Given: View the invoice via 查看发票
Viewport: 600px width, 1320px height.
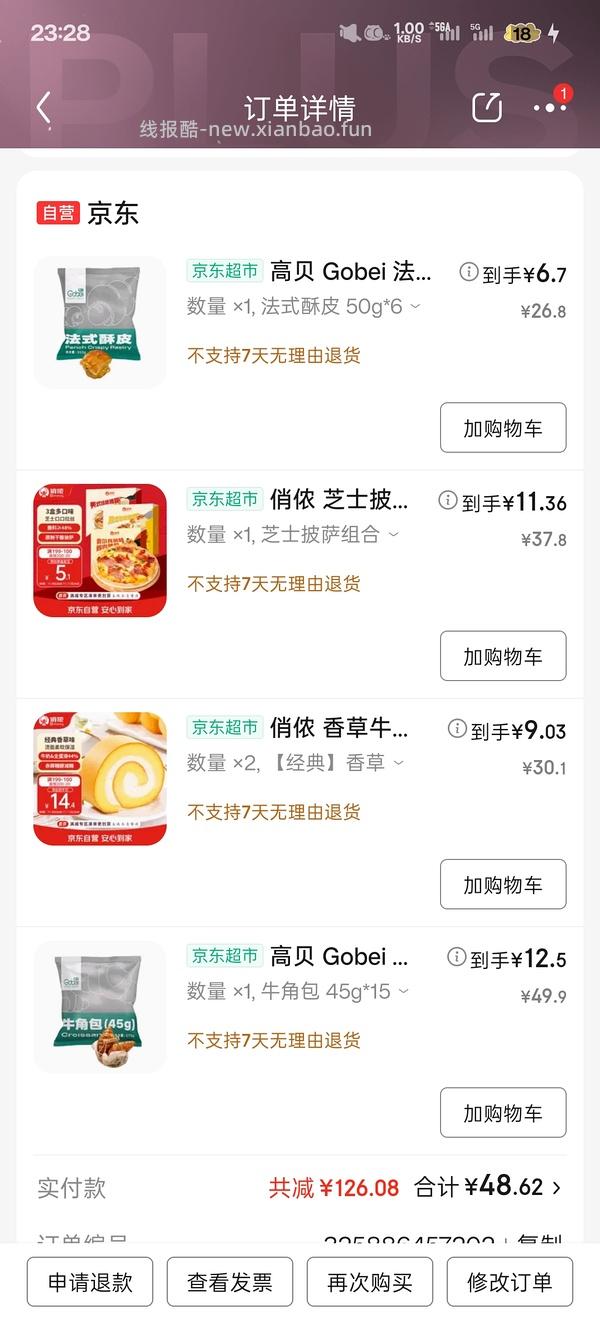Looking at the screenshot, I should pyautogui.click(x=230, y=1282).
